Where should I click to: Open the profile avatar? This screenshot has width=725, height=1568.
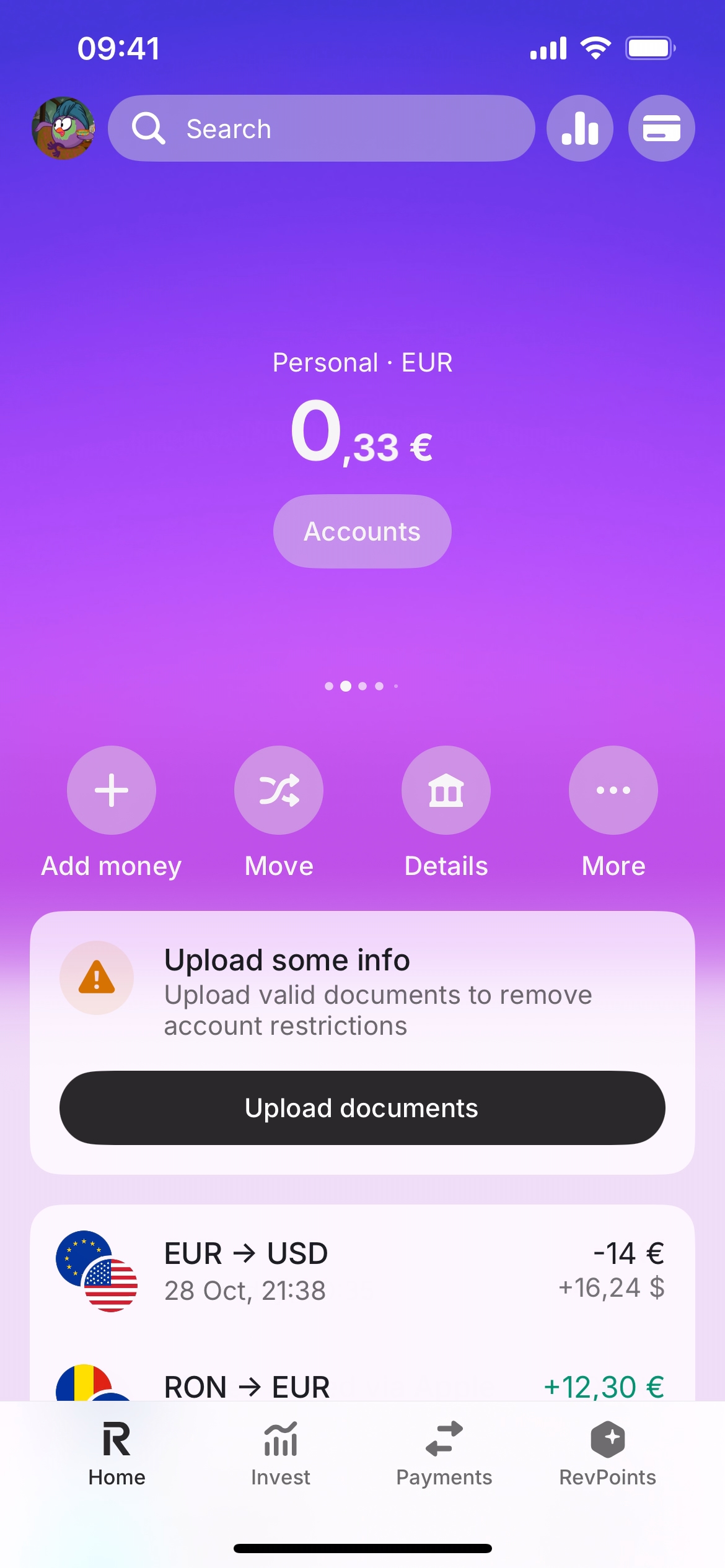(x=63, y=128)
